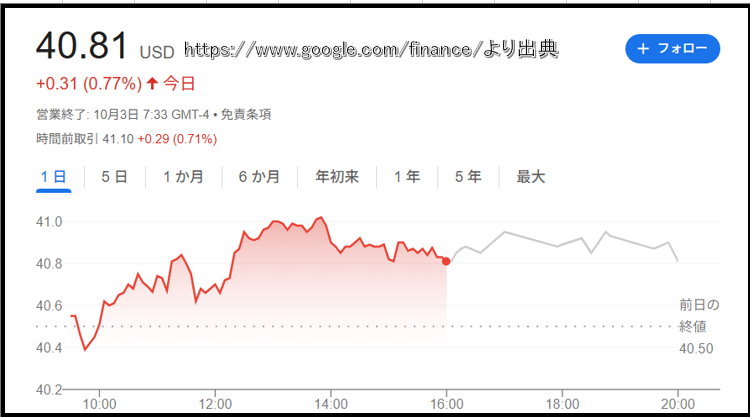The image size is (750, 417).
Task: Open the 免責条項 disclaimer link
Action: pyautogui.click(x=244, y=115)
